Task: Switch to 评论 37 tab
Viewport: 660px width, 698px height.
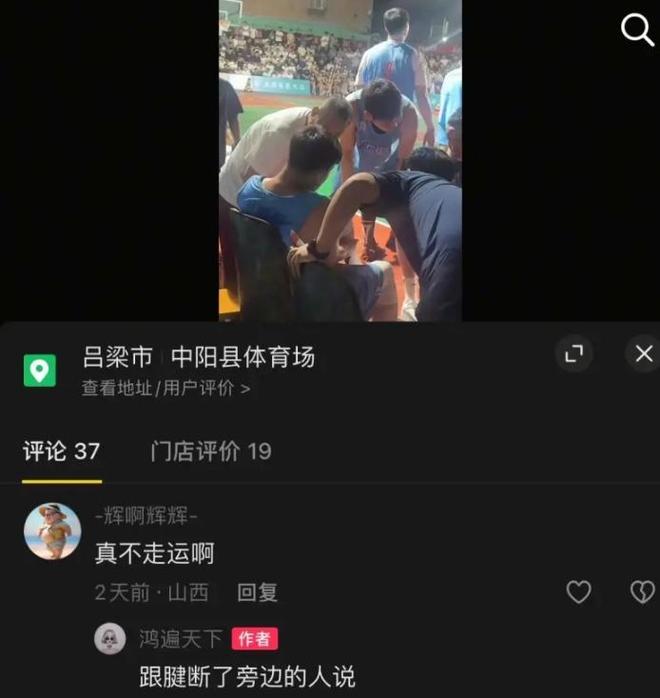Action: tap(62, 451)
